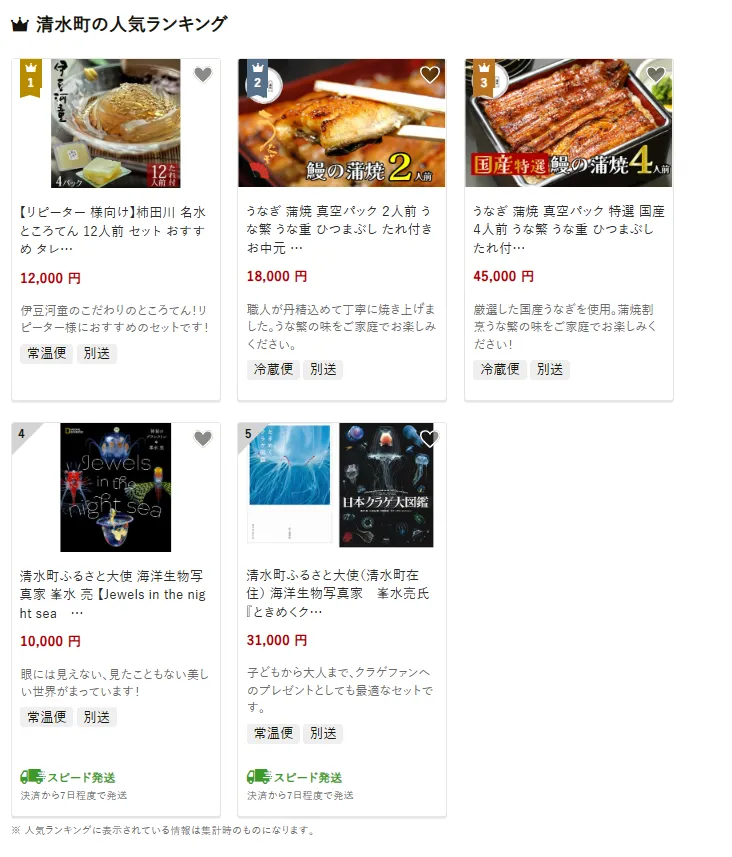
Task: Favorite the ところてん 12人前 set
Action: click(x=203, y=75)
